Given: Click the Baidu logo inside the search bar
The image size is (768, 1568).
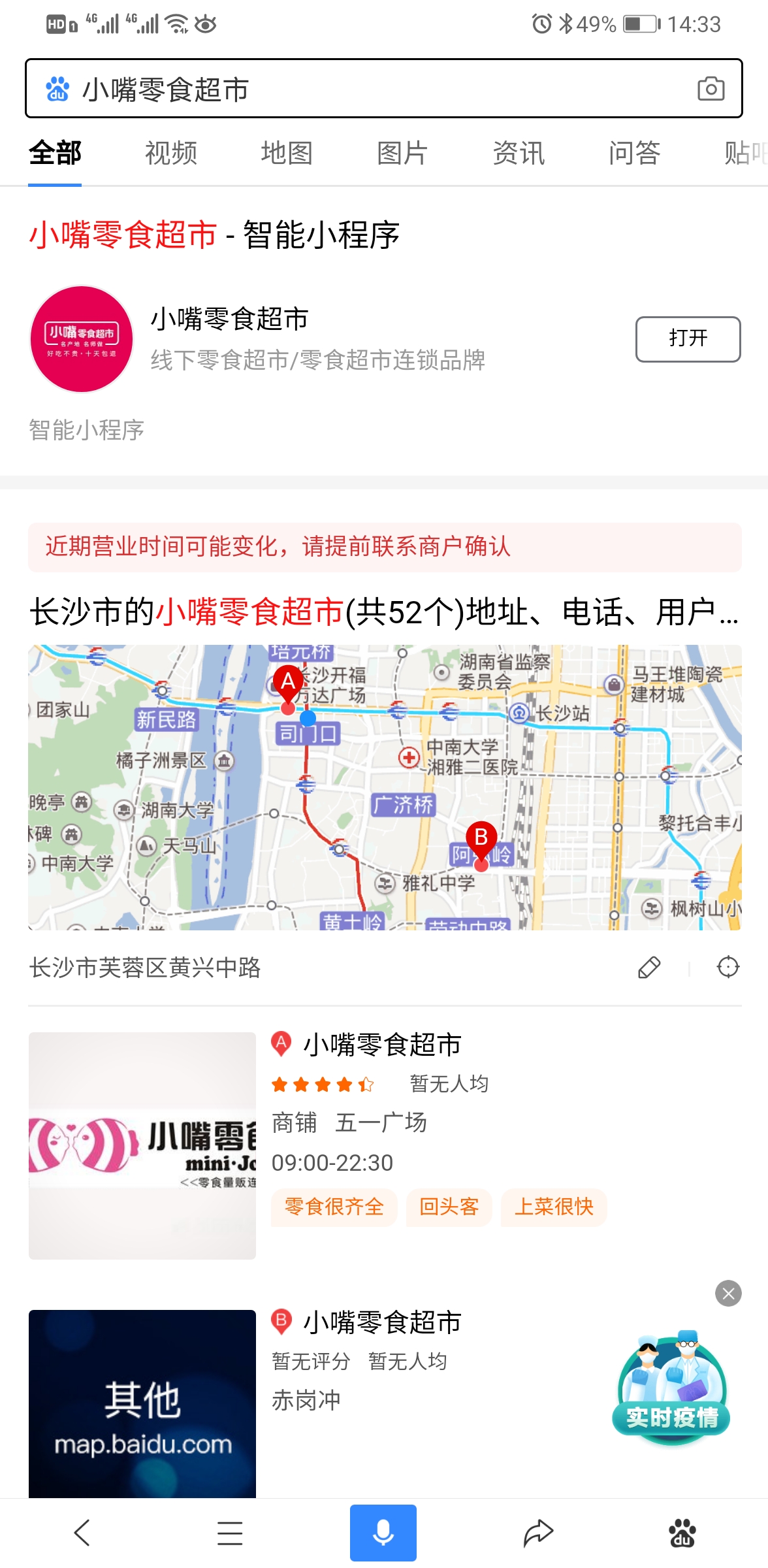Looking at the screenshot, I should click(x=57, y=88).
